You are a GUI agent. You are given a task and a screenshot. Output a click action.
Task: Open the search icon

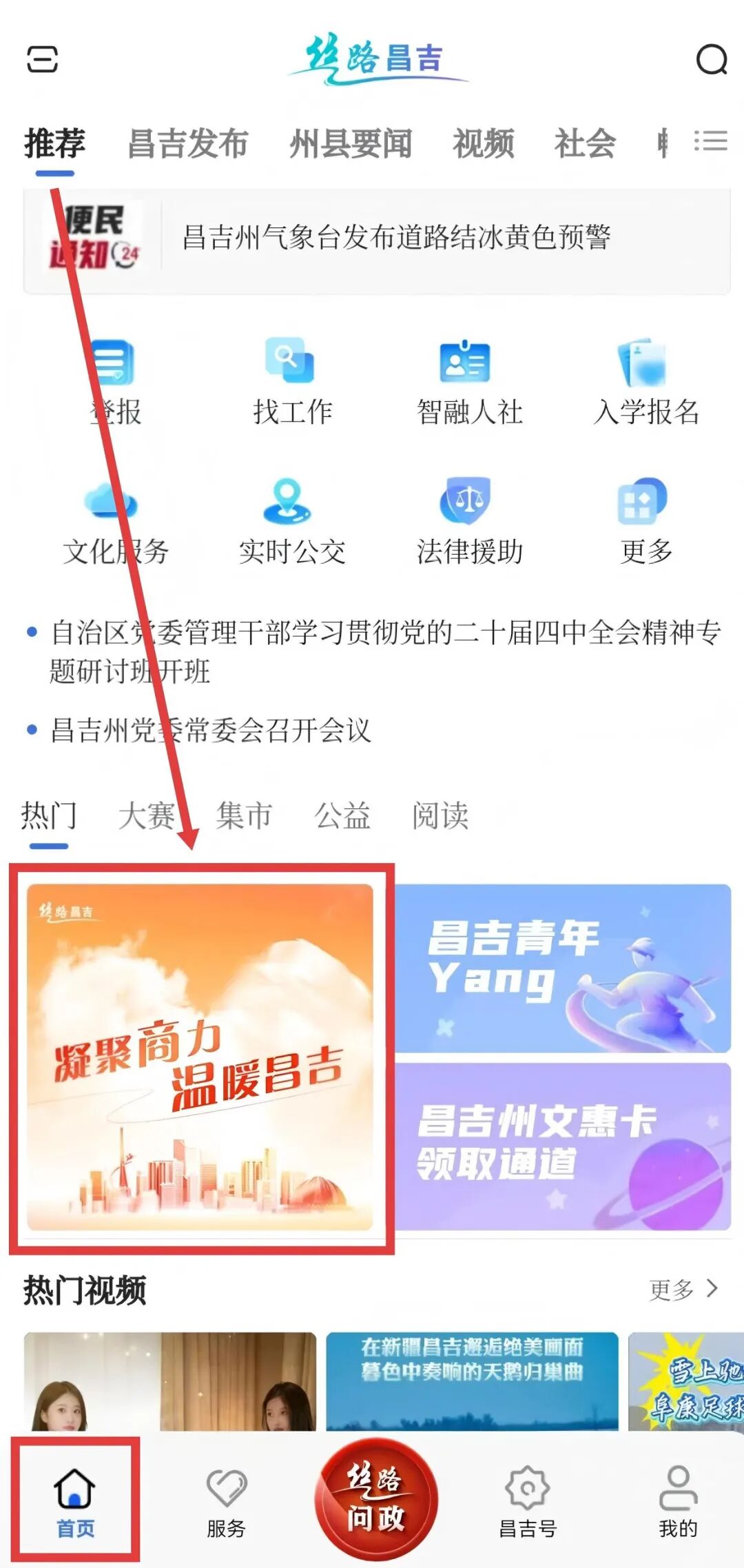(x=712, y=59)
